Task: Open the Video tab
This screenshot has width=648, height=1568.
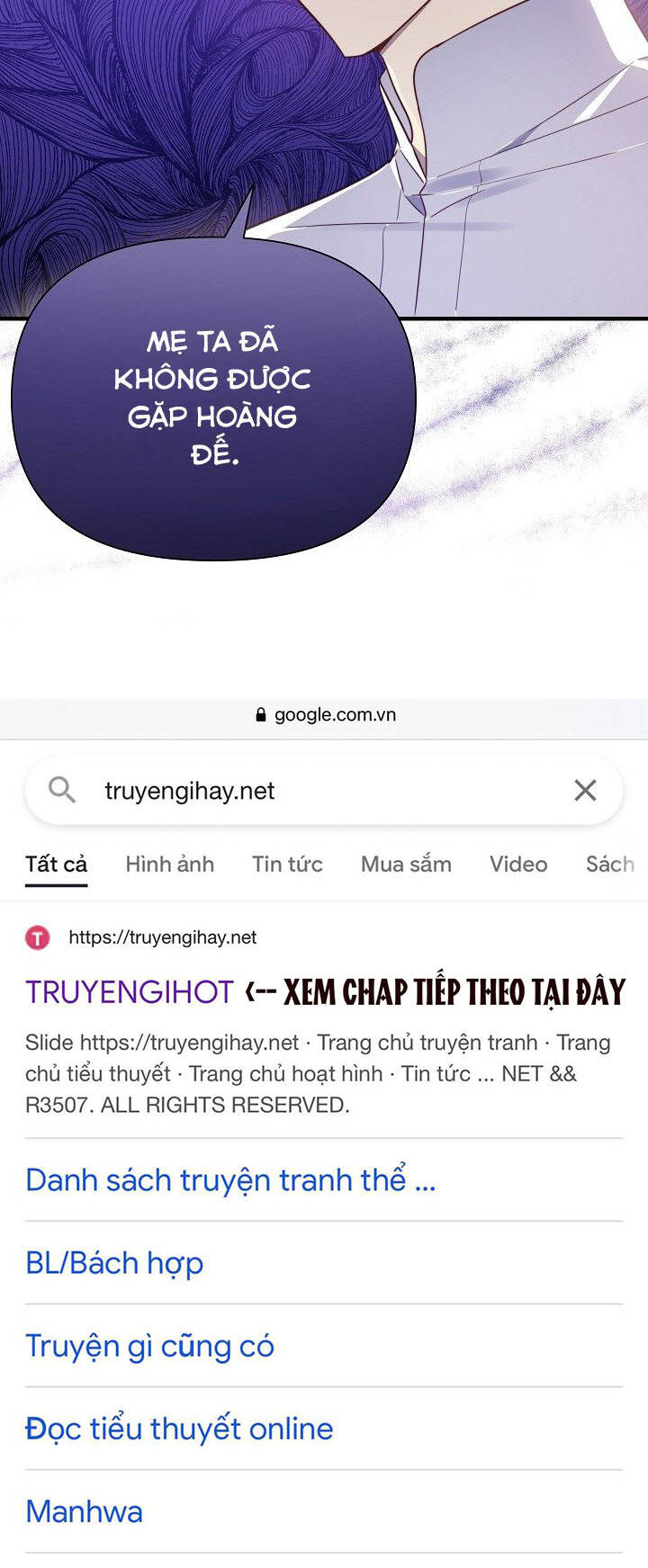Action: pyautogui.click(x=517, y=864)
